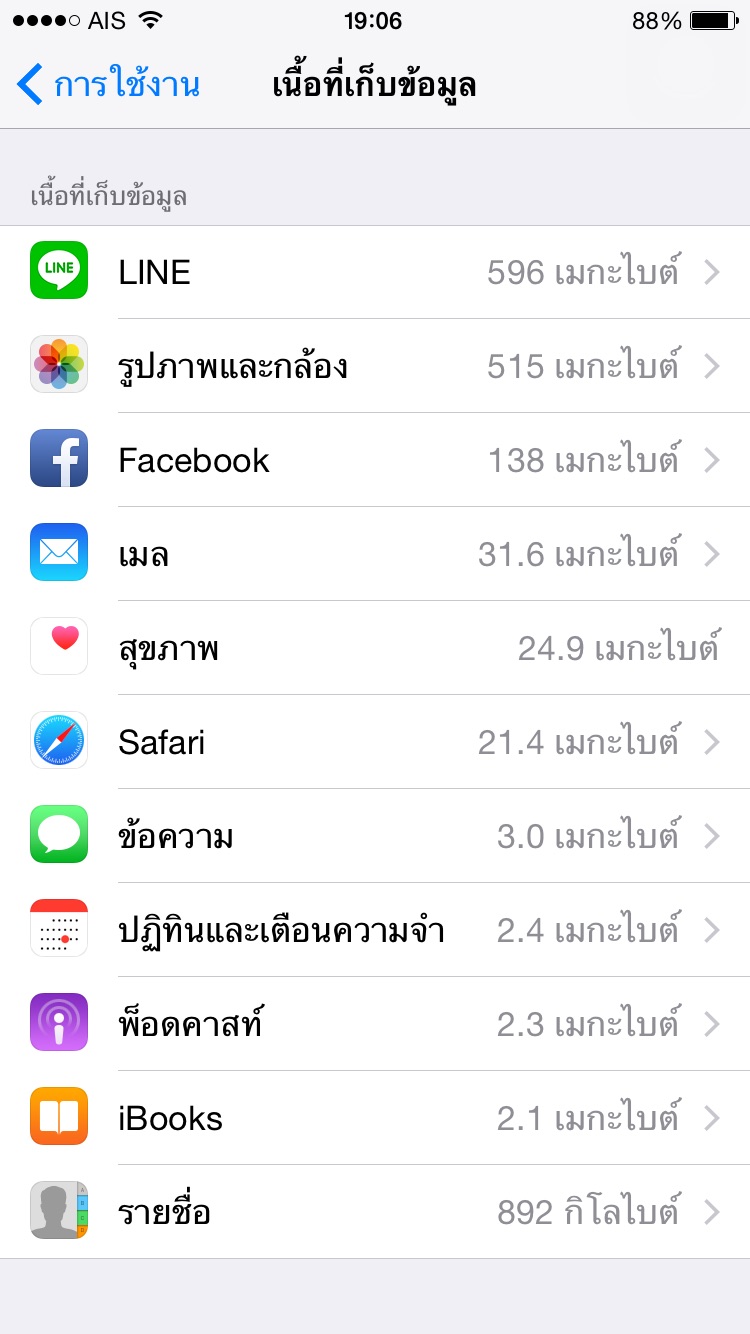Open LINE storage details

pyautogui.click(x=375, y=272)
